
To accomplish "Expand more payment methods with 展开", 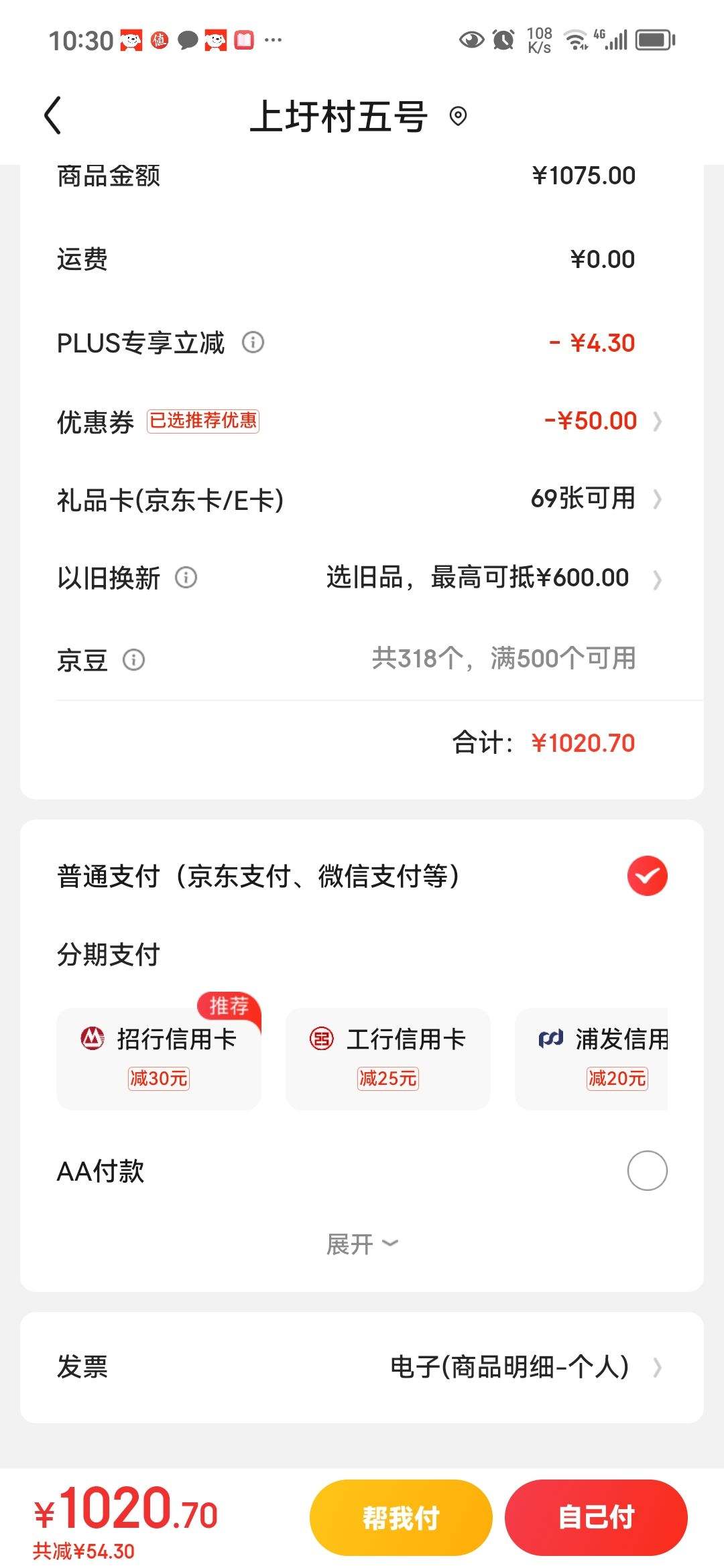I will [362, 1244].
